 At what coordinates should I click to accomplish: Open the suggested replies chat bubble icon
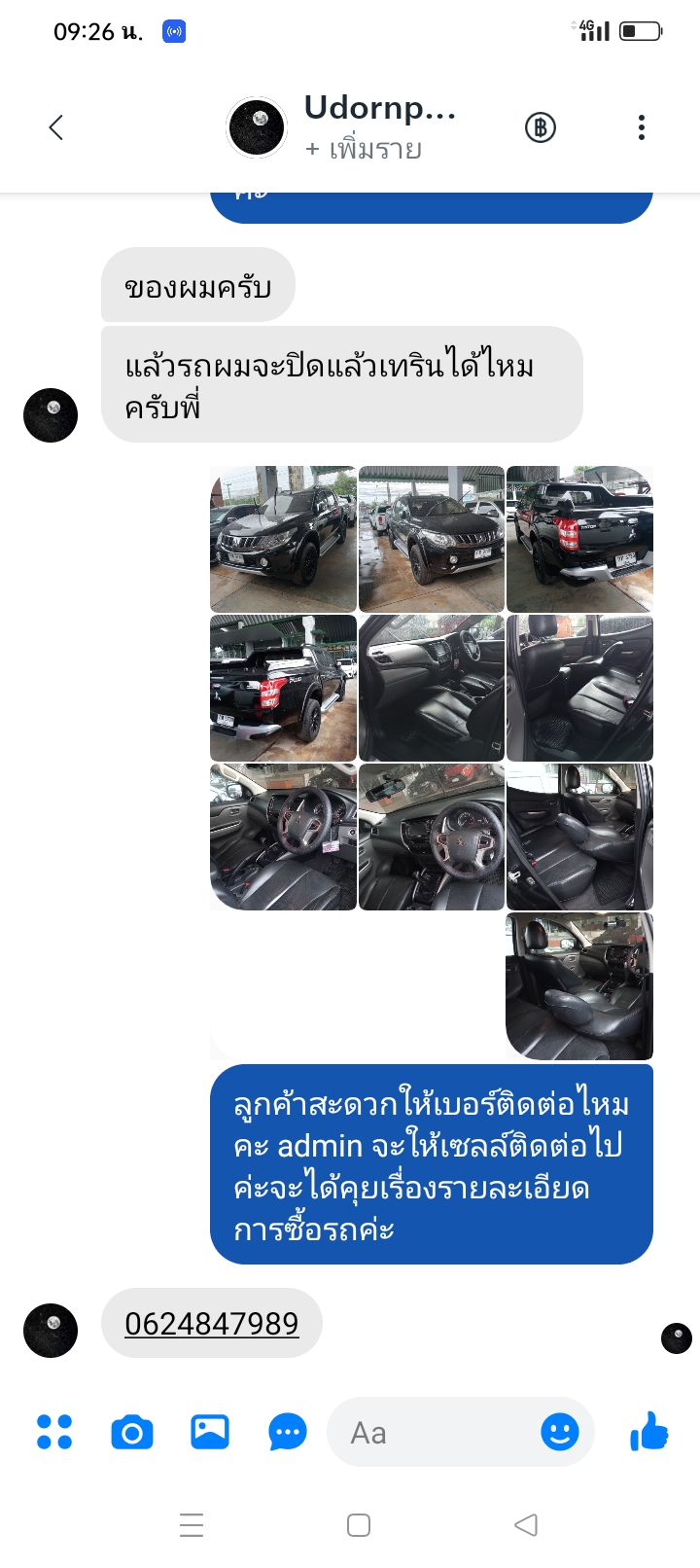[288, 1432]
